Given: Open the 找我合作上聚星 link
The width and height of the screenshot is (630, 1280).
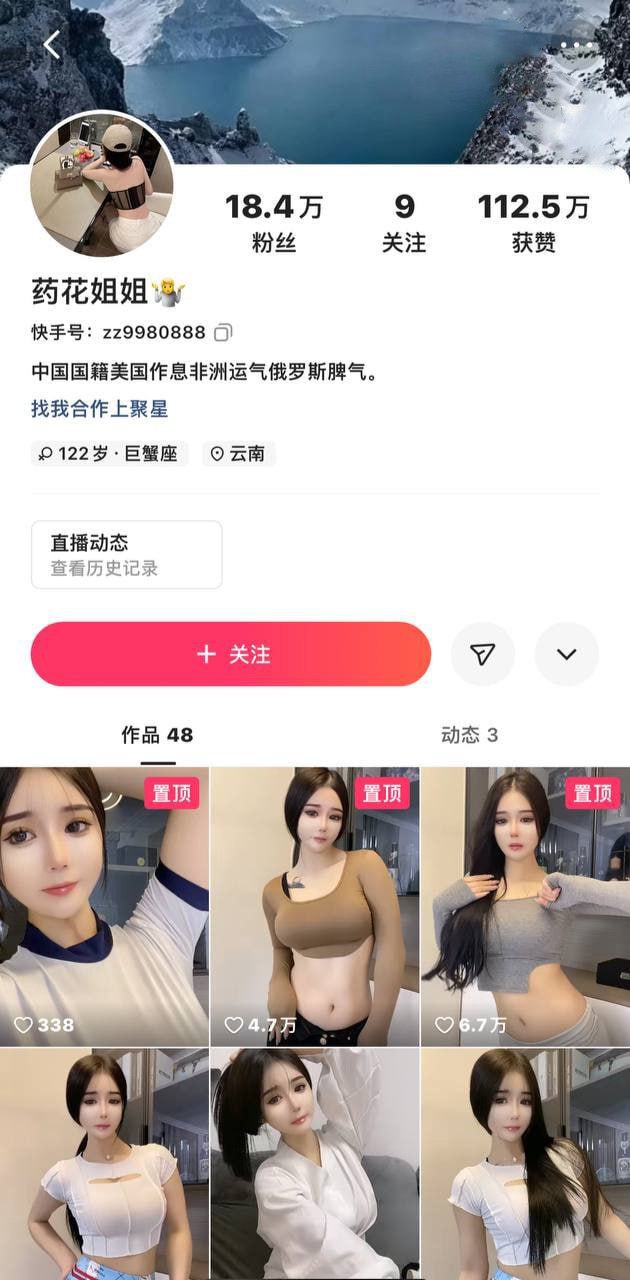Looking at the screenshot, I should [x=99, y=408].
